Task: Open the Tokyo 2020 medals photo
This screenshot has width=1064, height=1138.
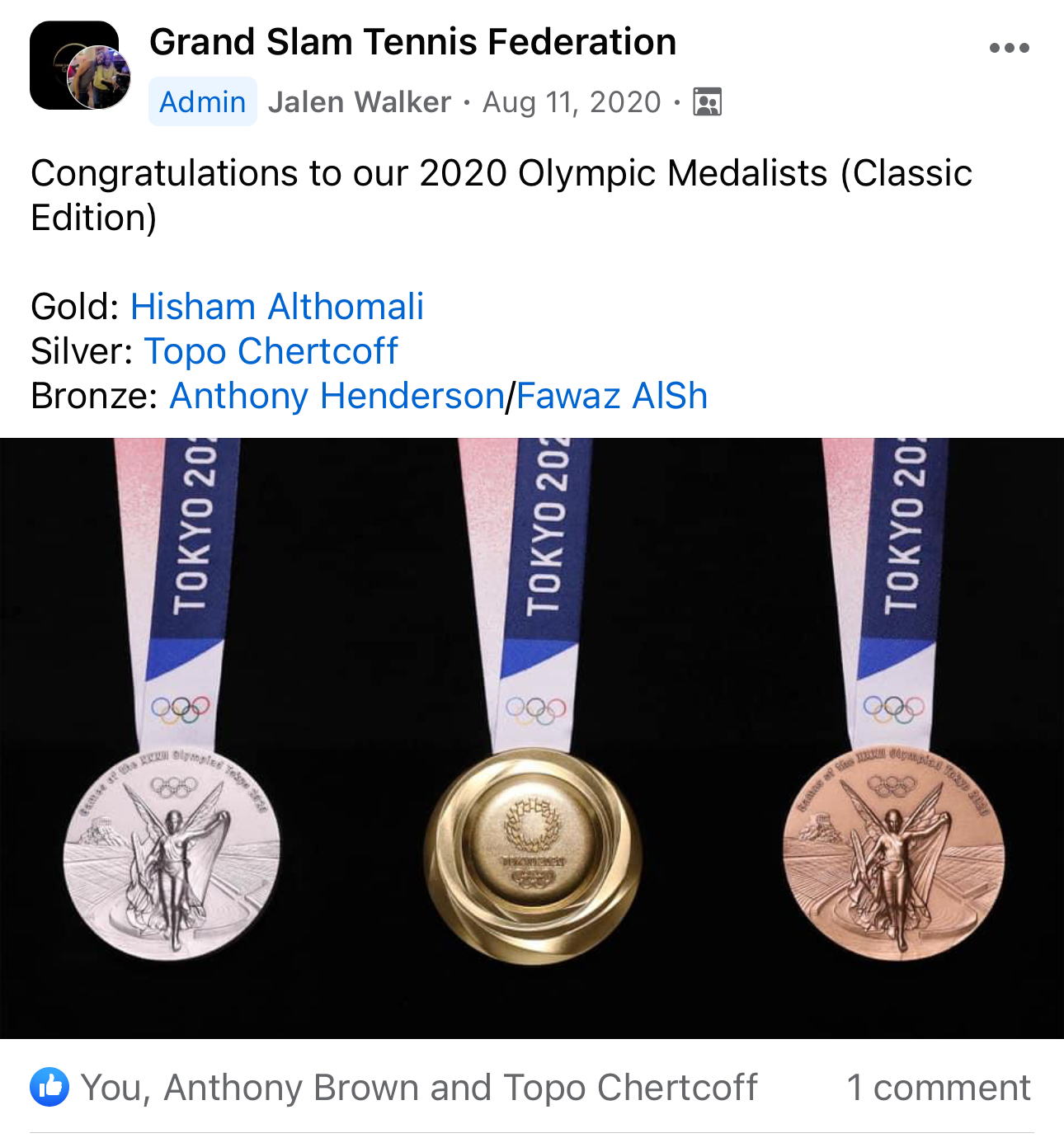Action: click(x=532, y=738)
